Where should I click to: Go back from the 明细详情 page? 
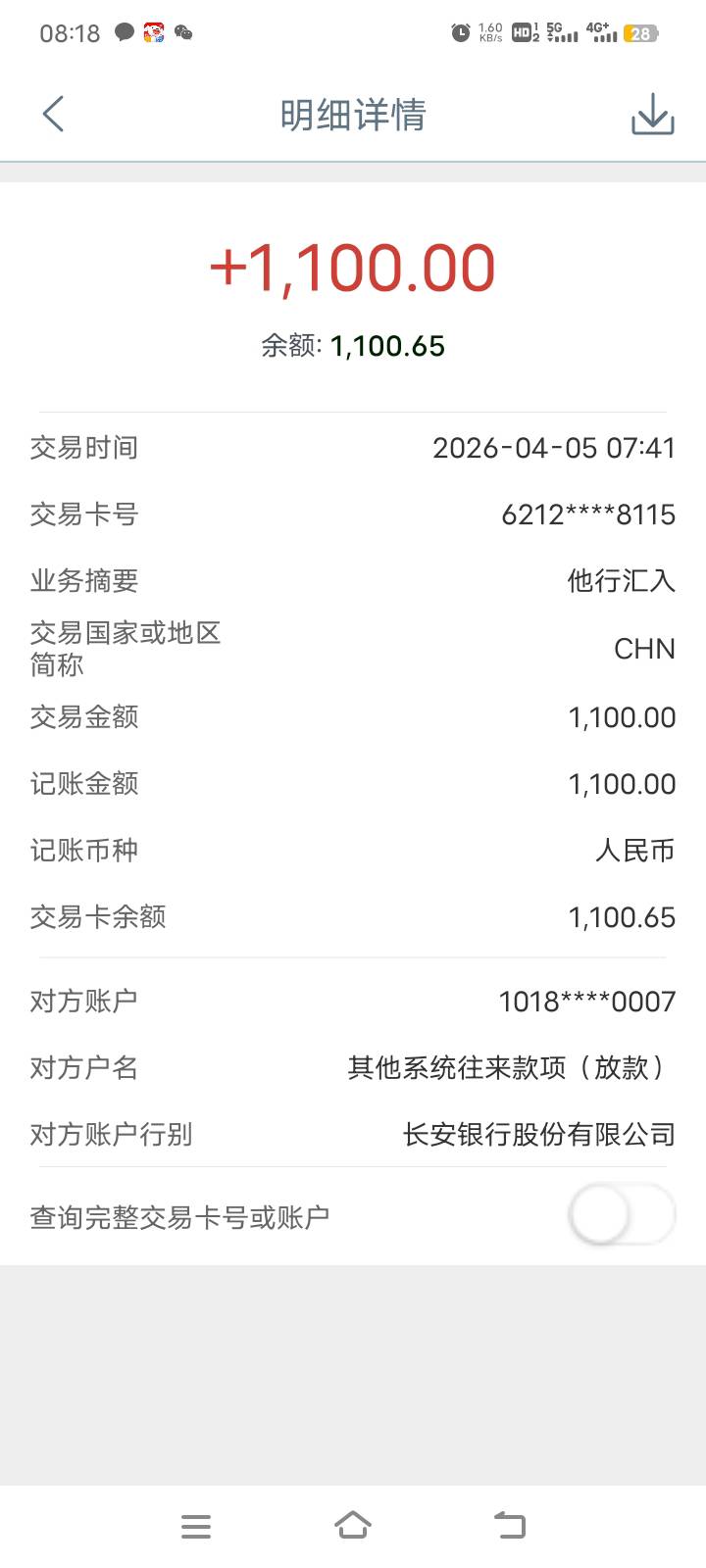click(54, 115)
